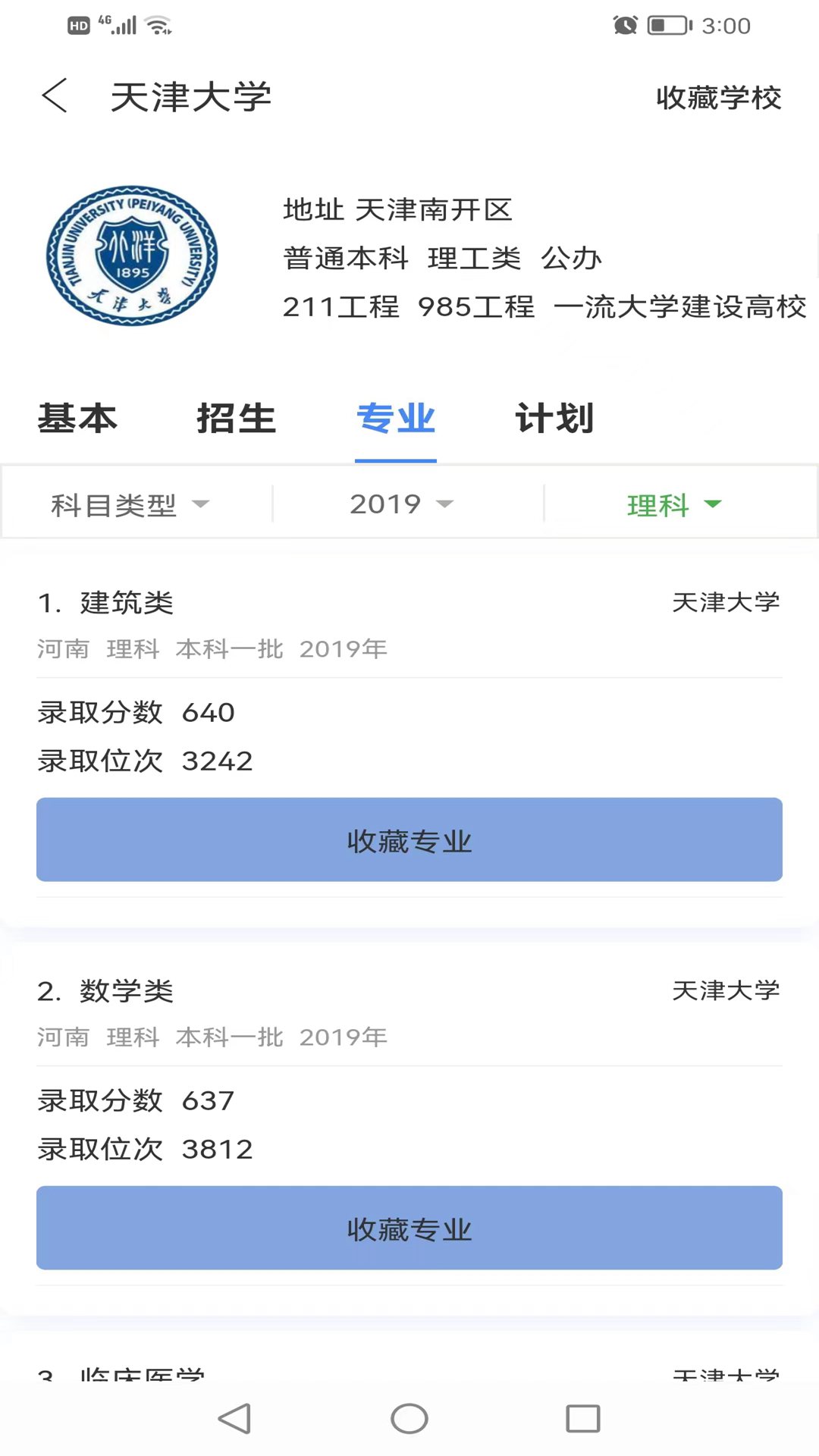
Task: Switch to the 招生 tab
Action: [x=236, y=419]
